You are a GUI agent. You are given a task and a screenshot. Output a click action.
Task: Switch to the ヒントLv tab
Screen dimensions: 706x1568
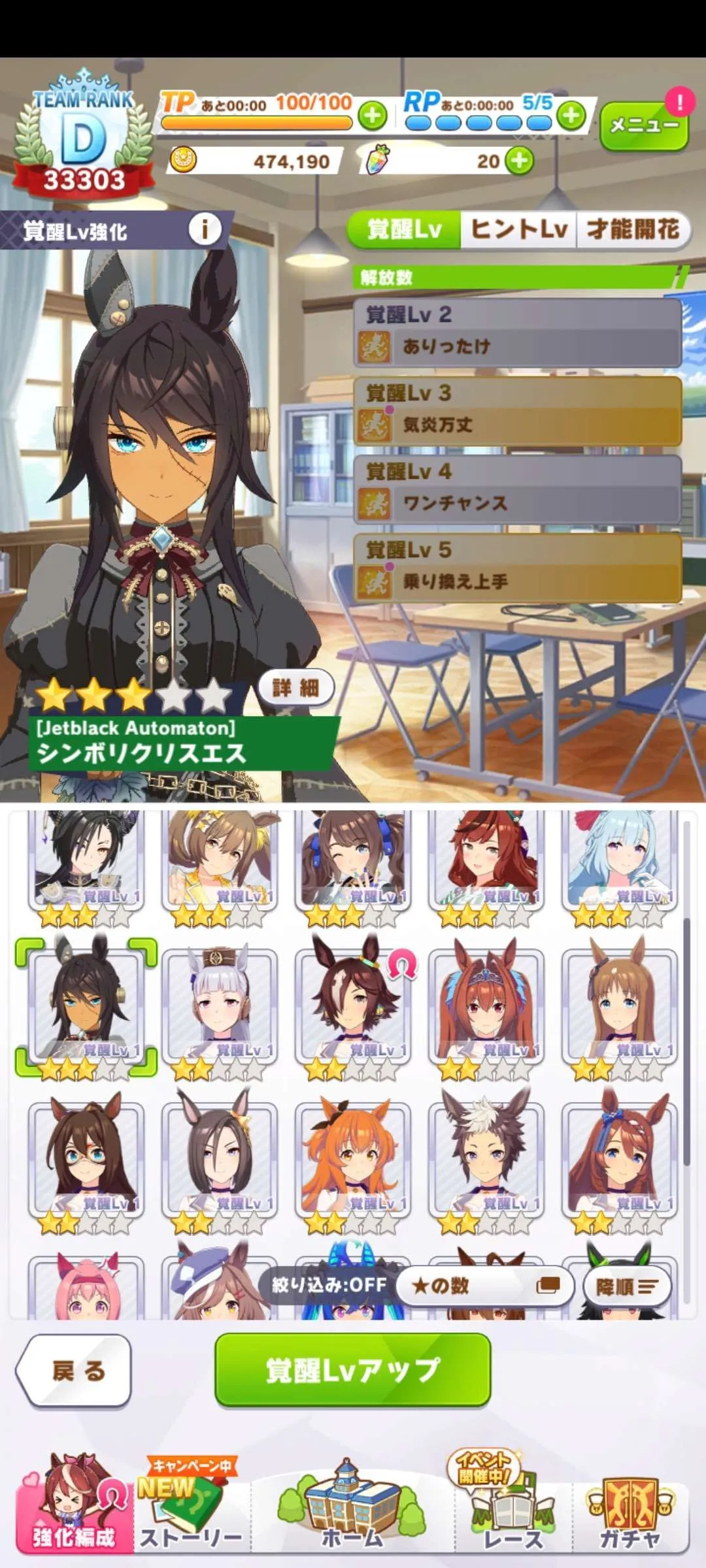(x=518, y=229)
